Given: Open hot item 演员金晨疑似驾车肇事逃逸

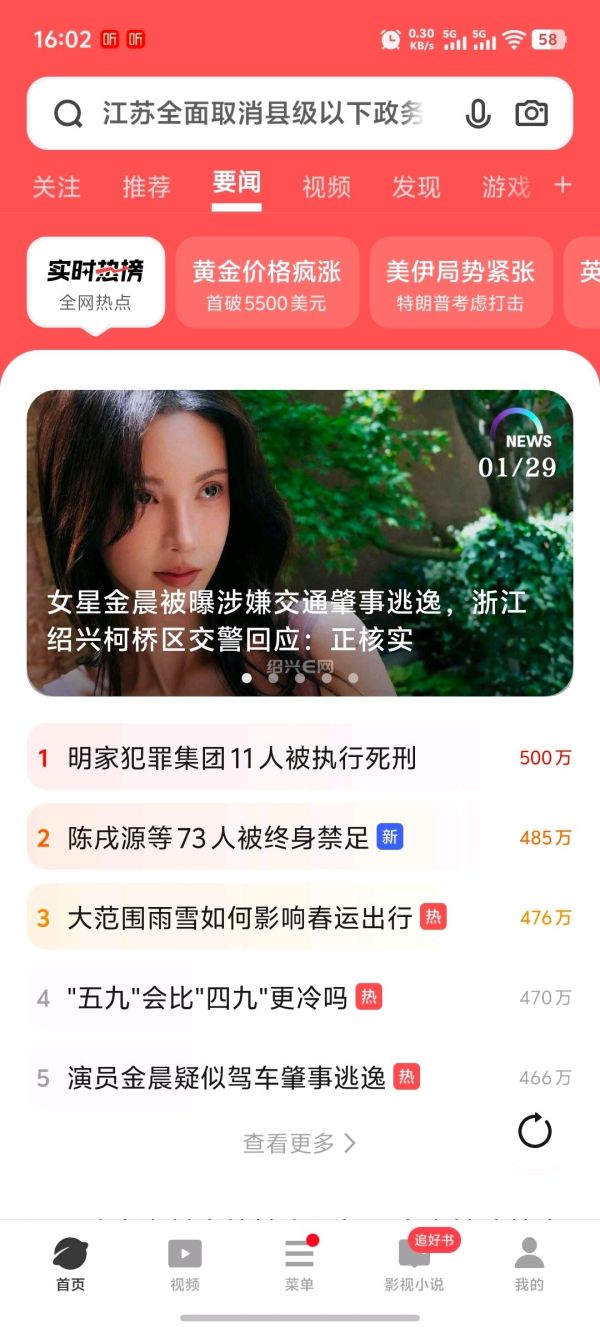Looking at the screenshot, I should click(x=226, y=1077).
